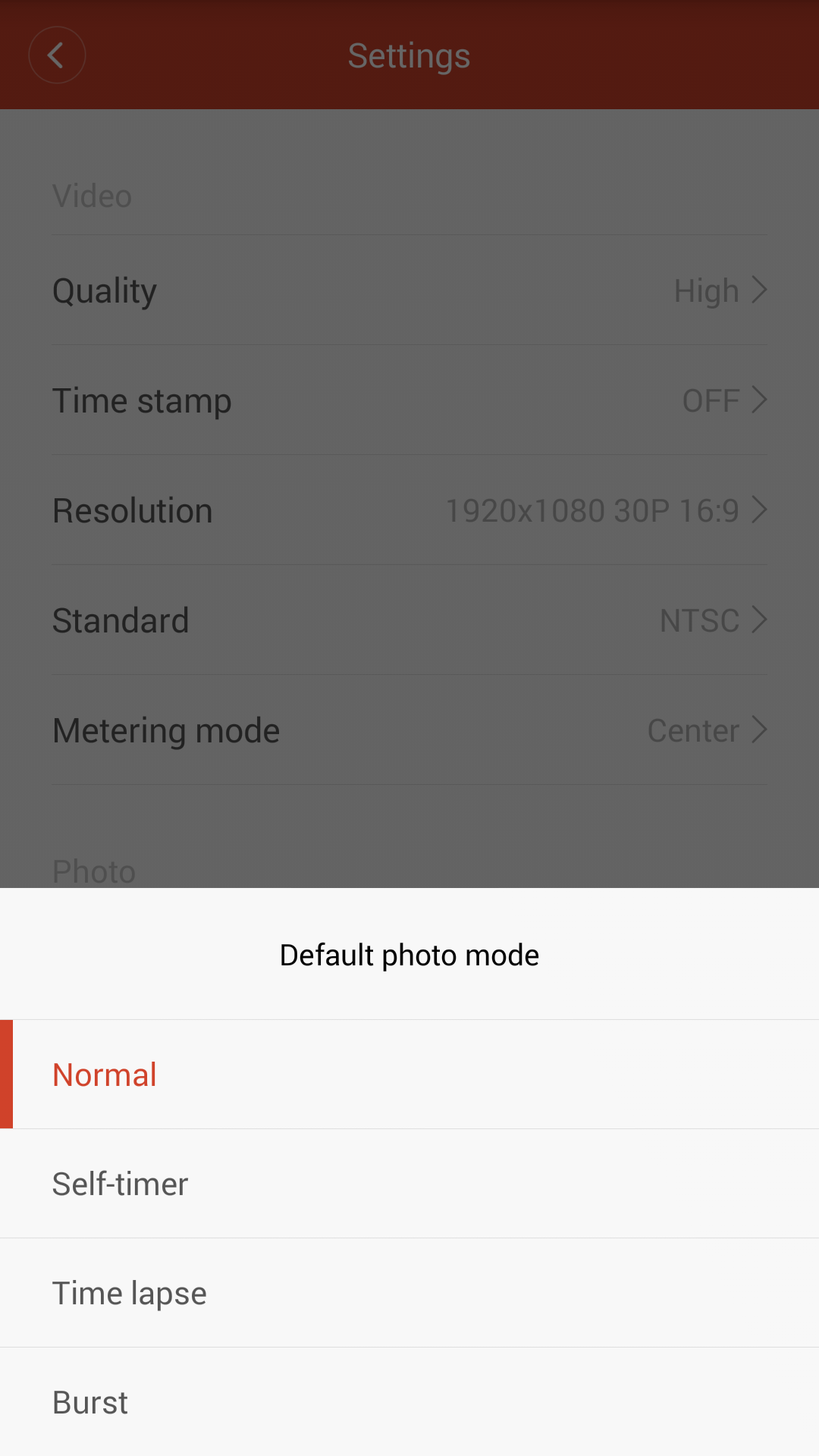The height and width of the screenshot is (1456, 819).
Task: Set default photo mode to Burst
Action: pos(409,1402)
